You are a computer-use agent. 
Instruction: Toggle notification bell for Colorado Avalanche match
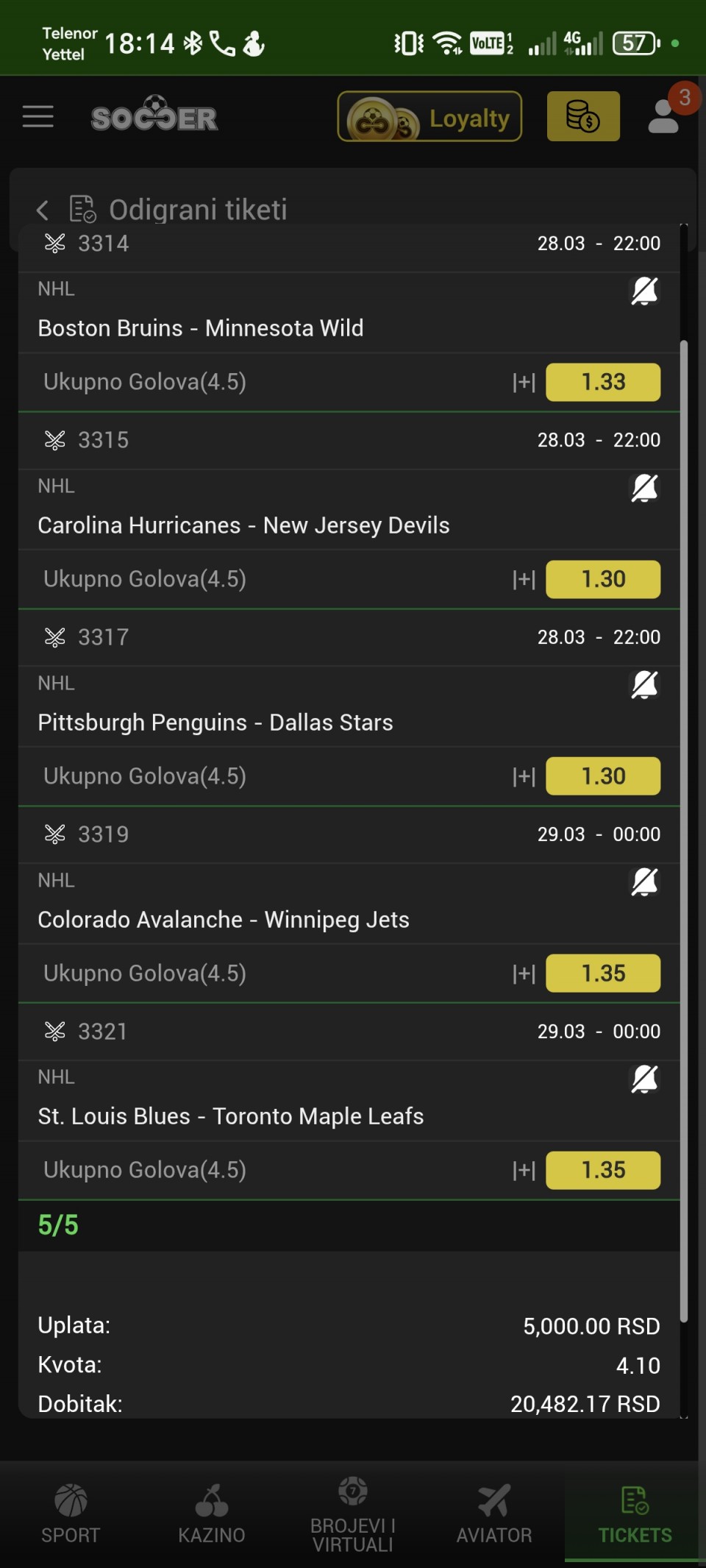(x=644, y=882)
